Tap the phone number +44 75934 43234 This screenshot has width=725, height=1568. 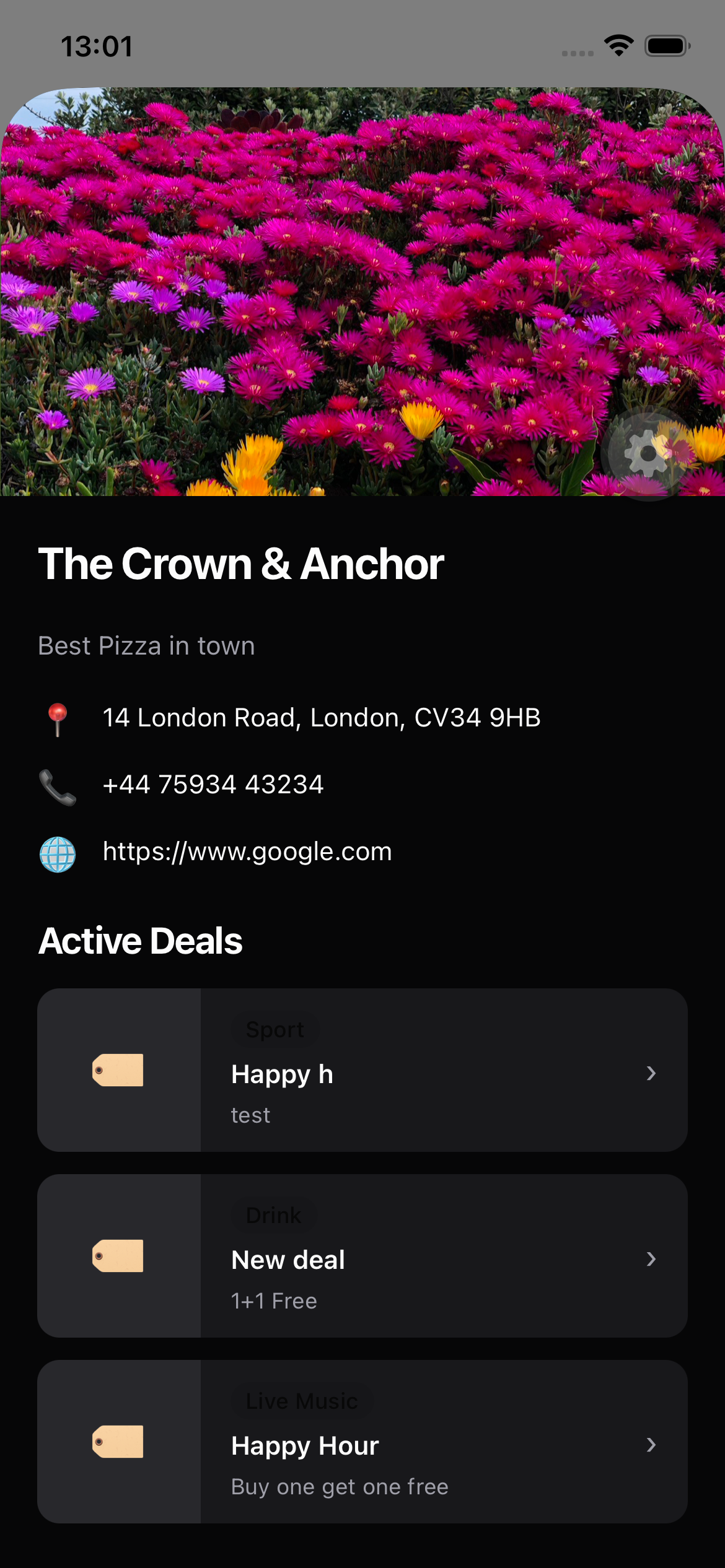coord(213,785)
